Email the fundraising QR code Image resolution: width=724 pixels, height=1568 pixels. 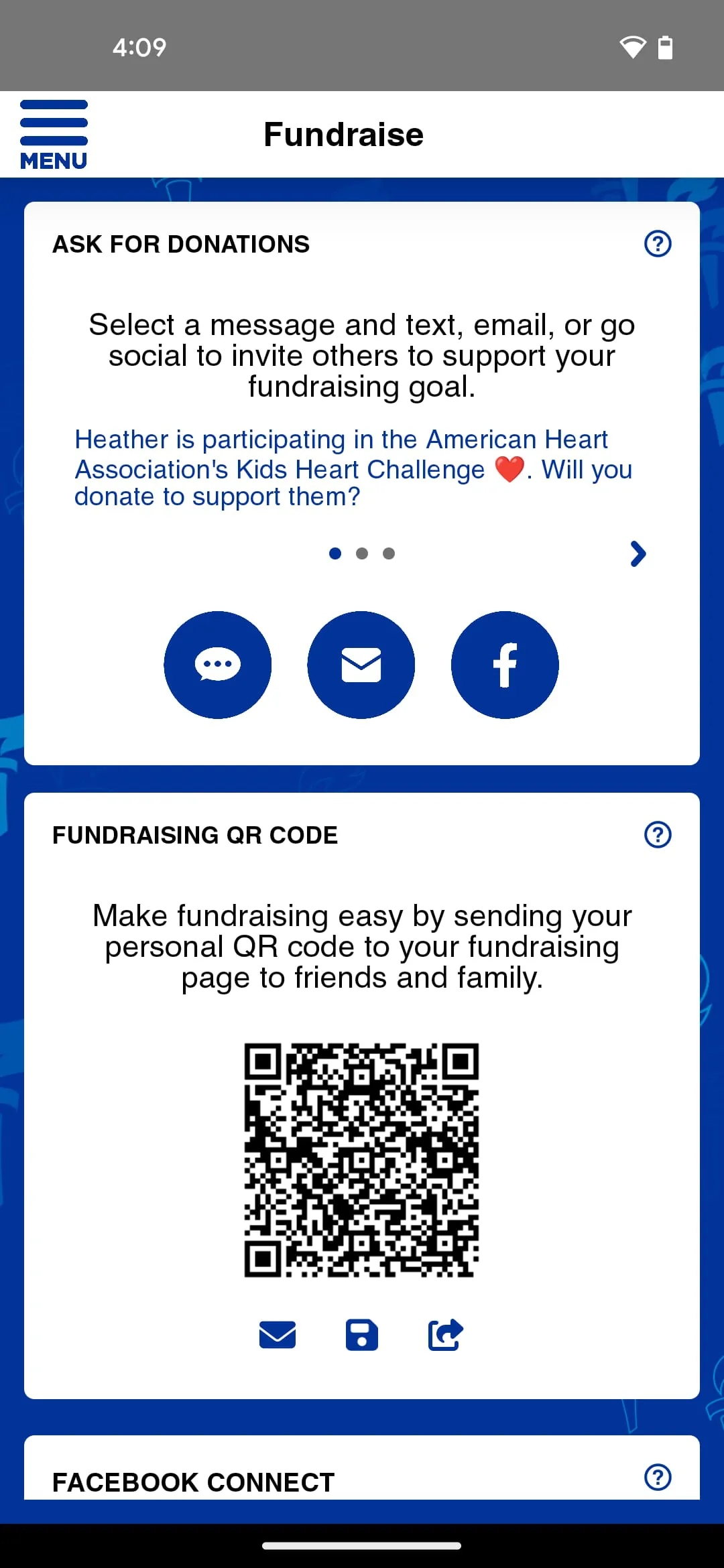tap(278, 1335)
